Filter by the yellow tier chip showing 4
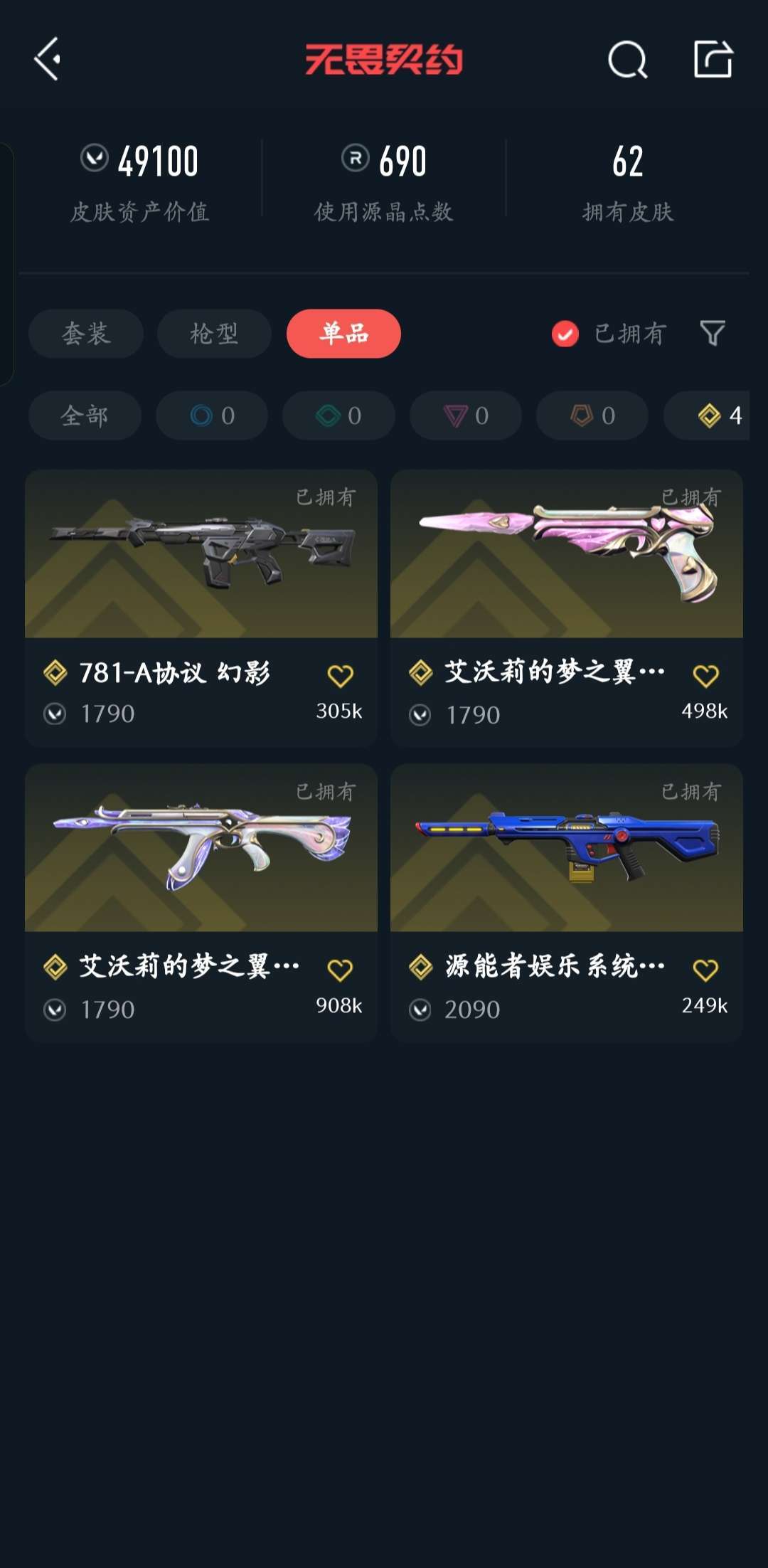The image size is (768, 1568). 707,415
